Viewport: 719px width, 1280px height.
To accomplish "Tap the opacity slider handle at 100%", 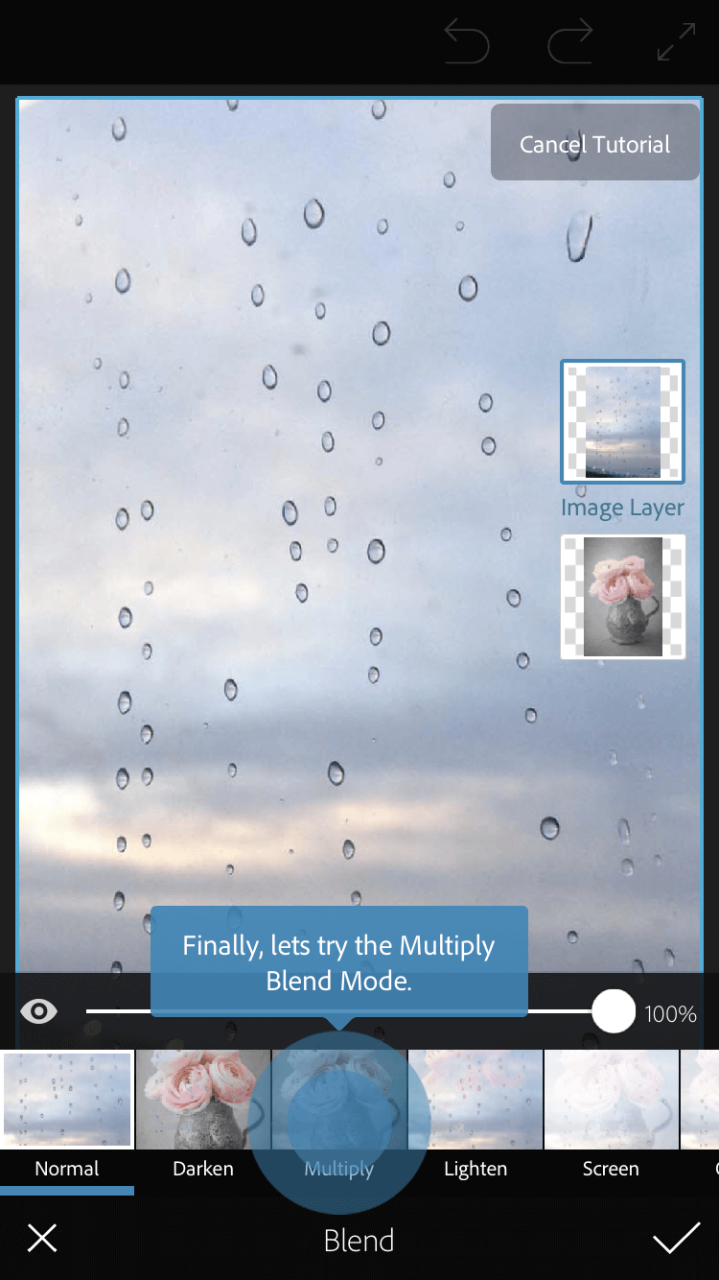I will click(x=613, y=1012).
